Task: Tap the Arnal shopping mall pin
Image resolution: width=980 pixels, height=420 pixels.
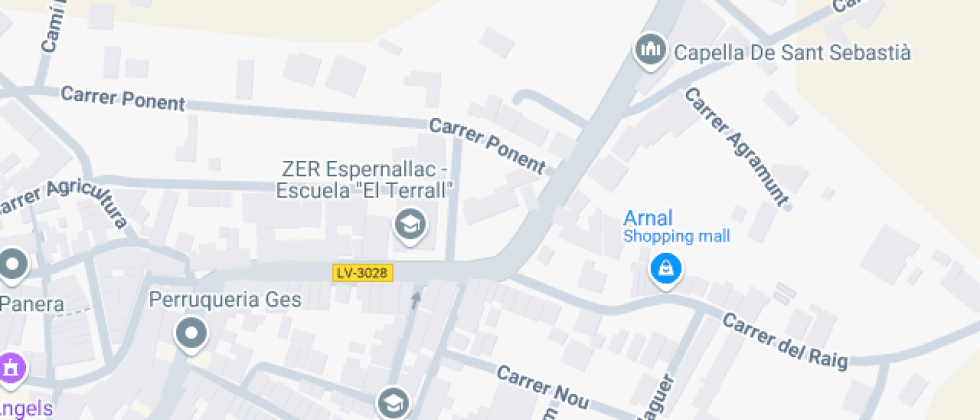Action: click(x=664, y=267)
